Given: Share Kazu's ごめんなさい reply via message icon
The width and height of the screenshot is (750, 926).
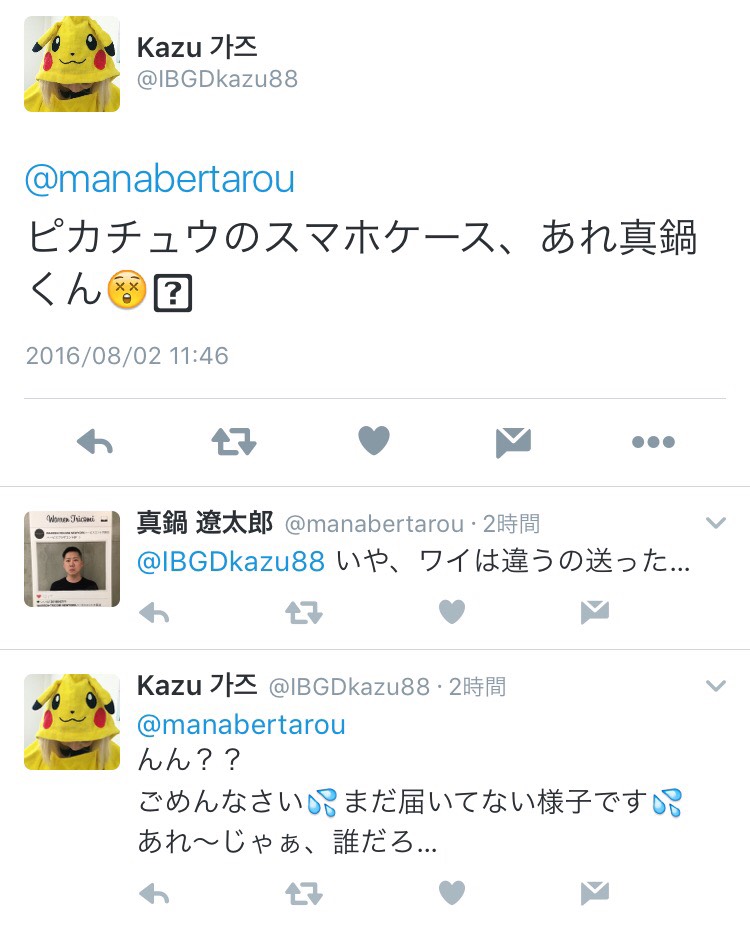Looking at the screenshot, I should click(594, 892).
